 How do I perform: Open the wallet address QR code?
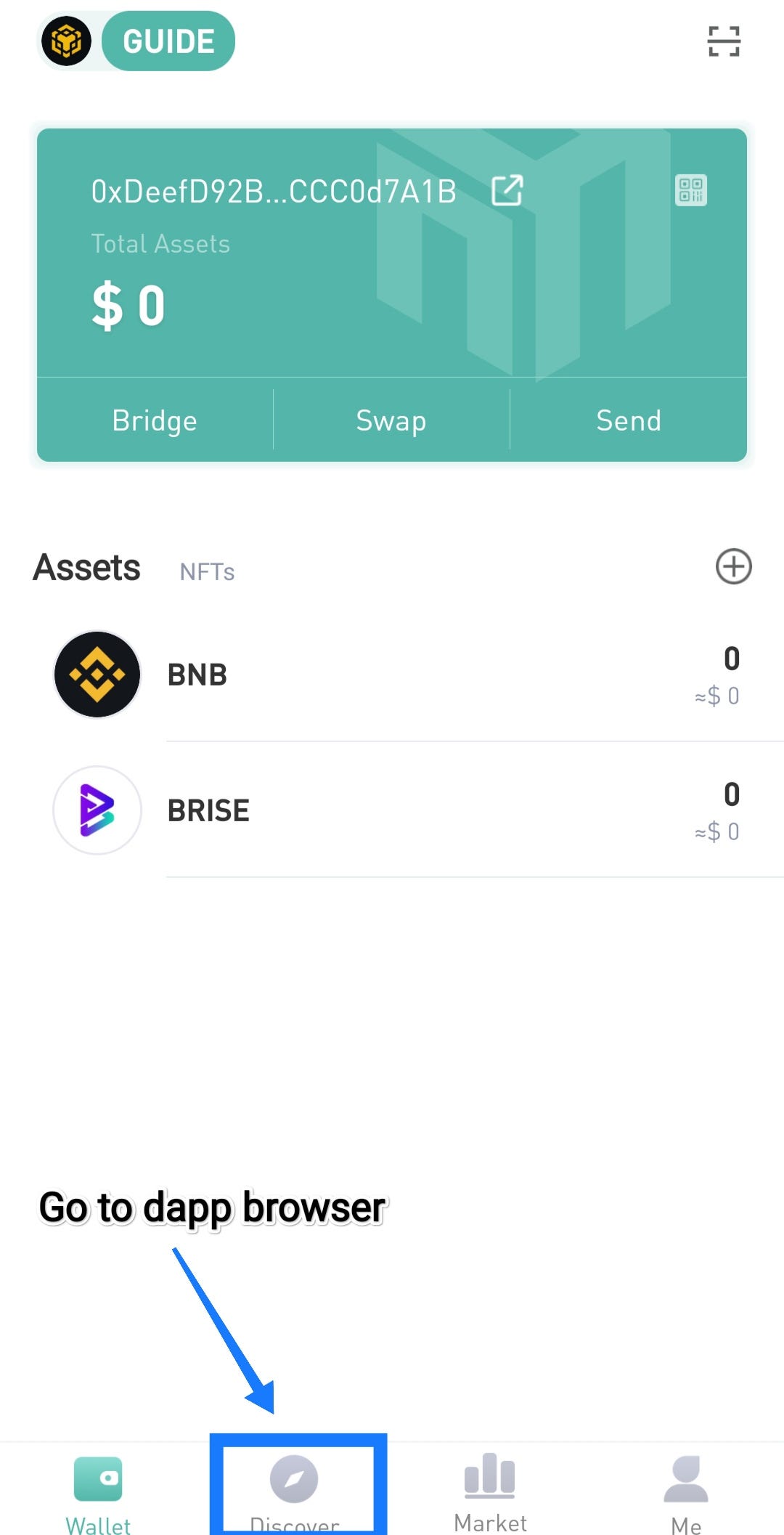[688, 192]
